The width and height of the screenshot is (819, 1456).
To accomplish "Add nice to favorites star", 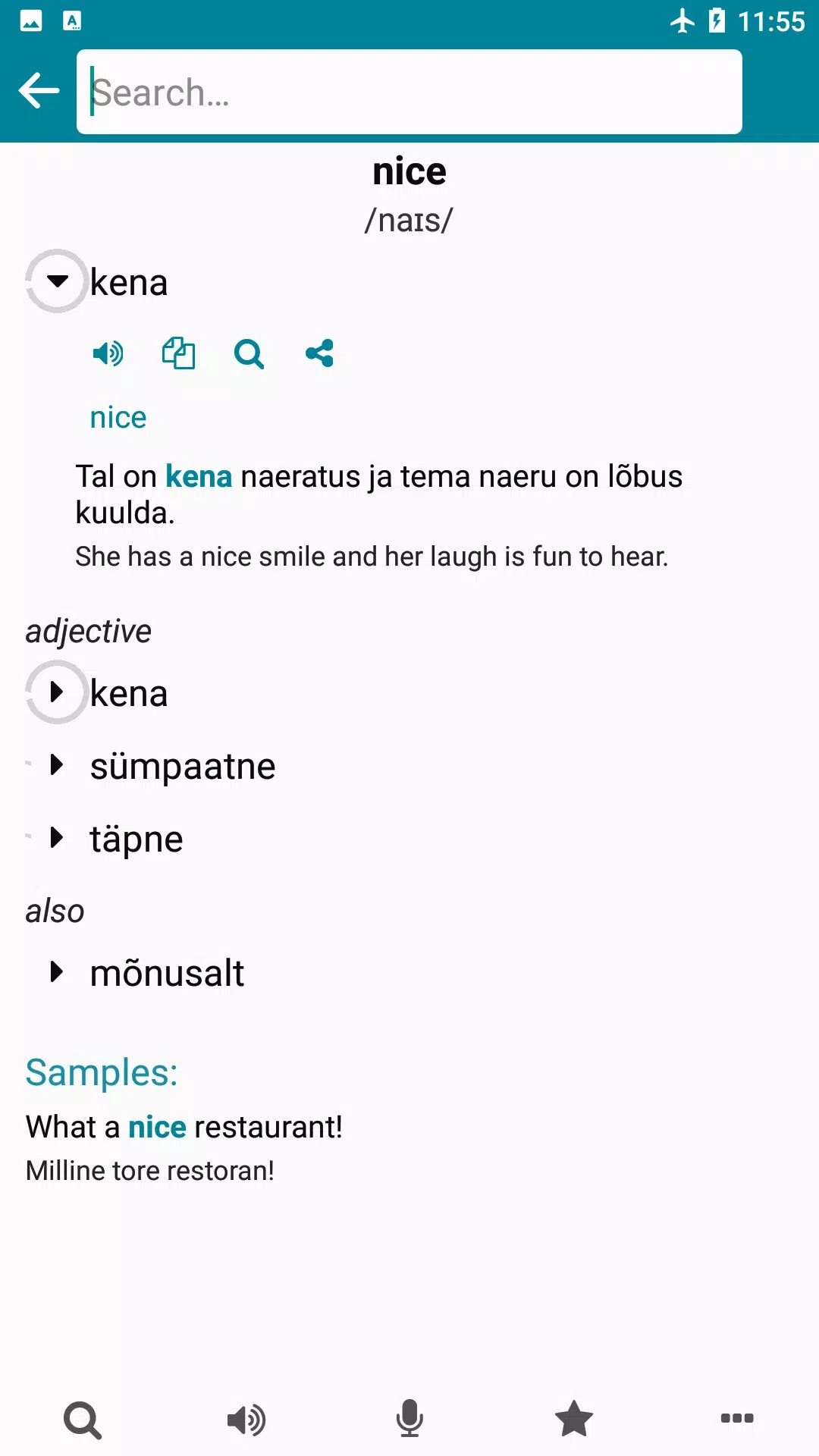I will 573,1420.
